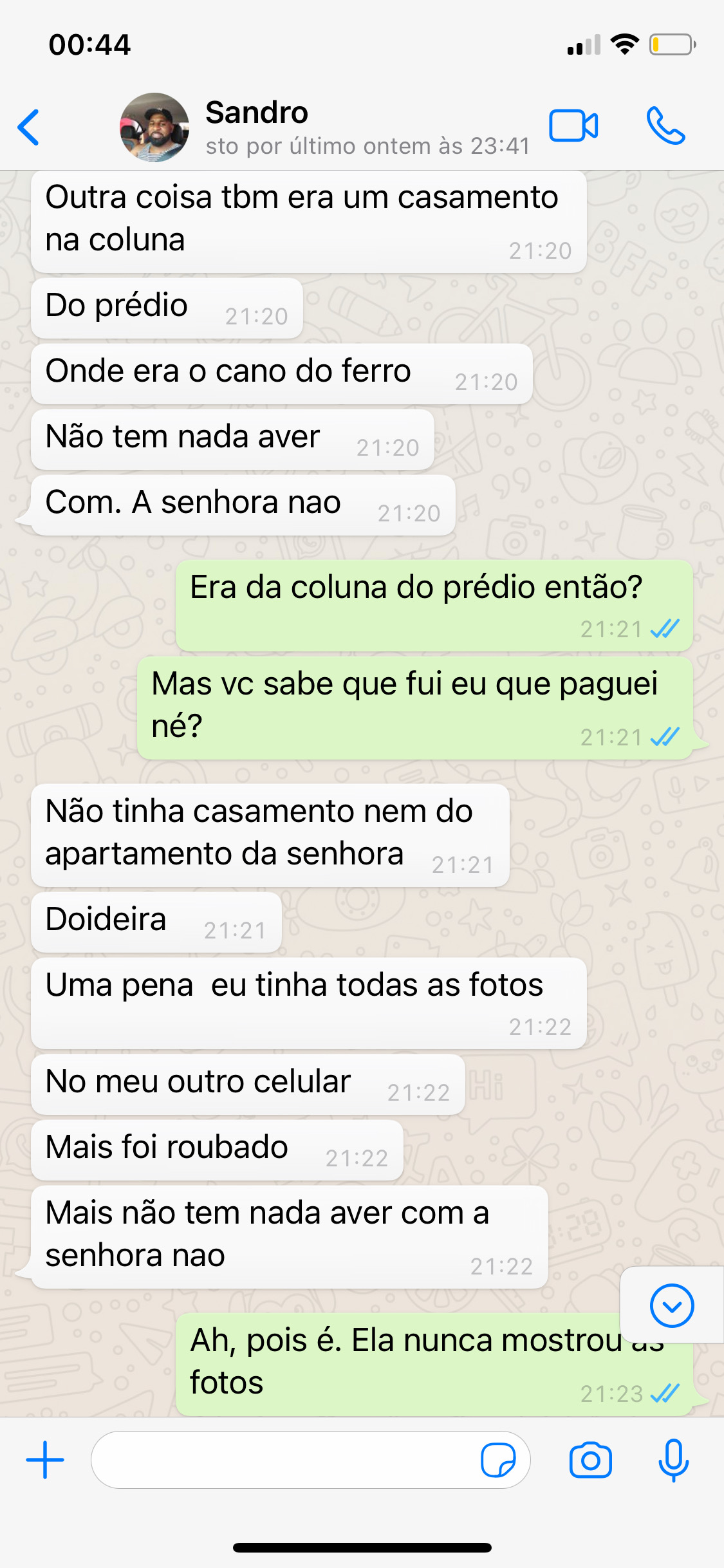Open the attachment plus menu
The width and height of the screenshot is (724, 1568).
pyautogui.click(x=45, y=1460)
